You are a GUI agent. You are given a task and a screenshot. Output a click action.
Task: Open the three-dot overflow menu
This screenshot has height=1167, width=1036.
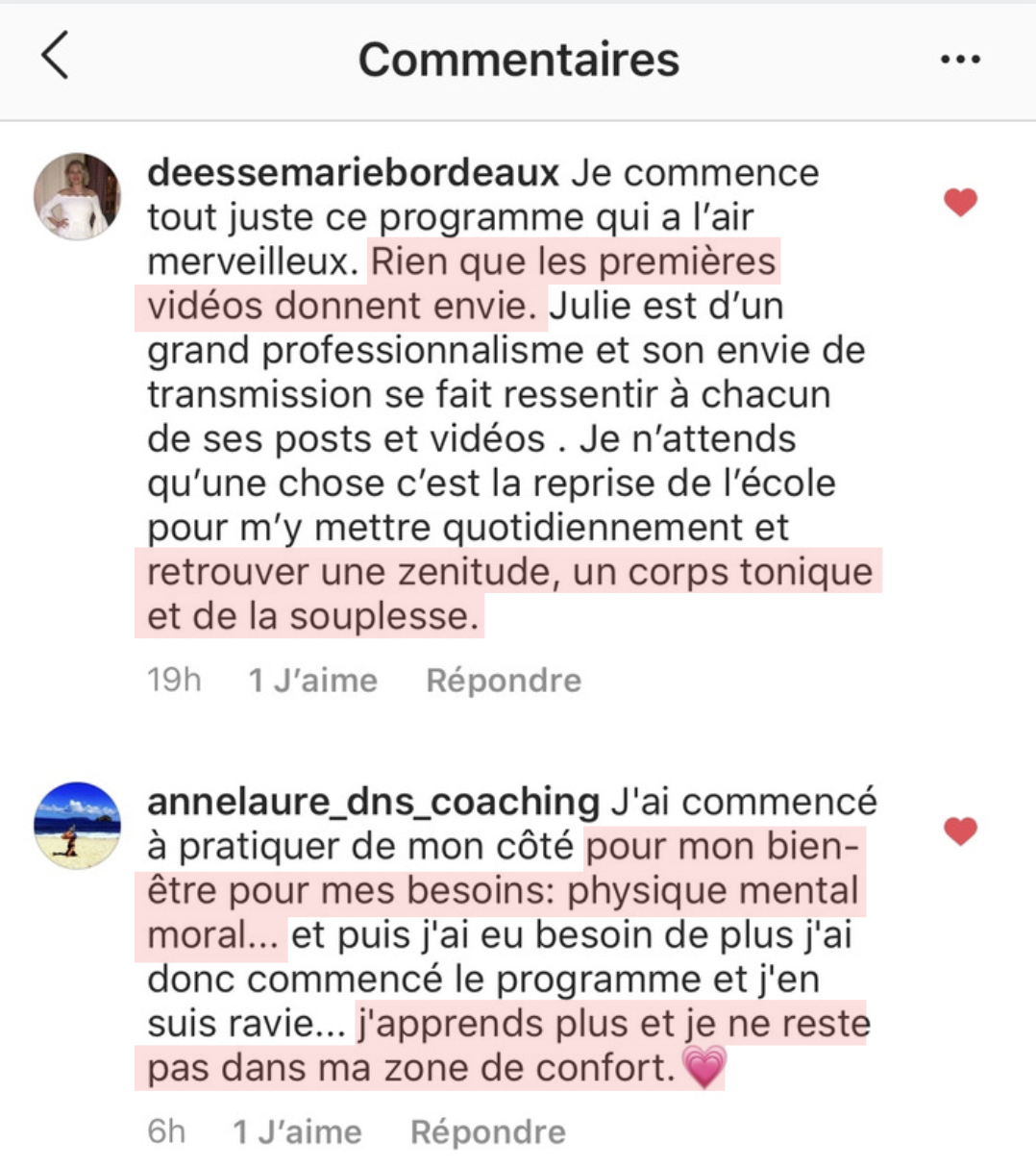pos(959,60)
